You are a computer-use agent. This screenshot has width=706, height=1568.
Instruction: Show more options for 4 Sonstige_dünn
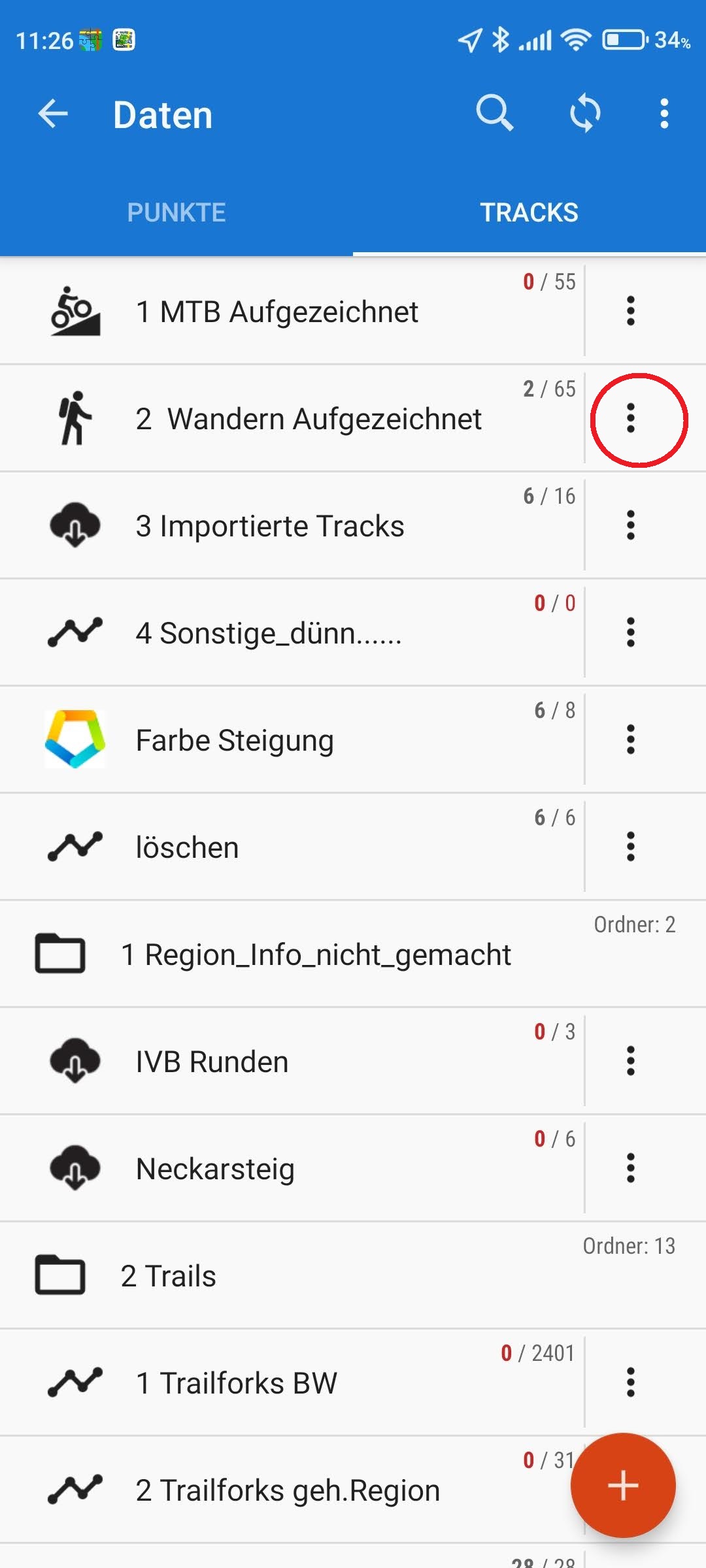click(631, 632)
